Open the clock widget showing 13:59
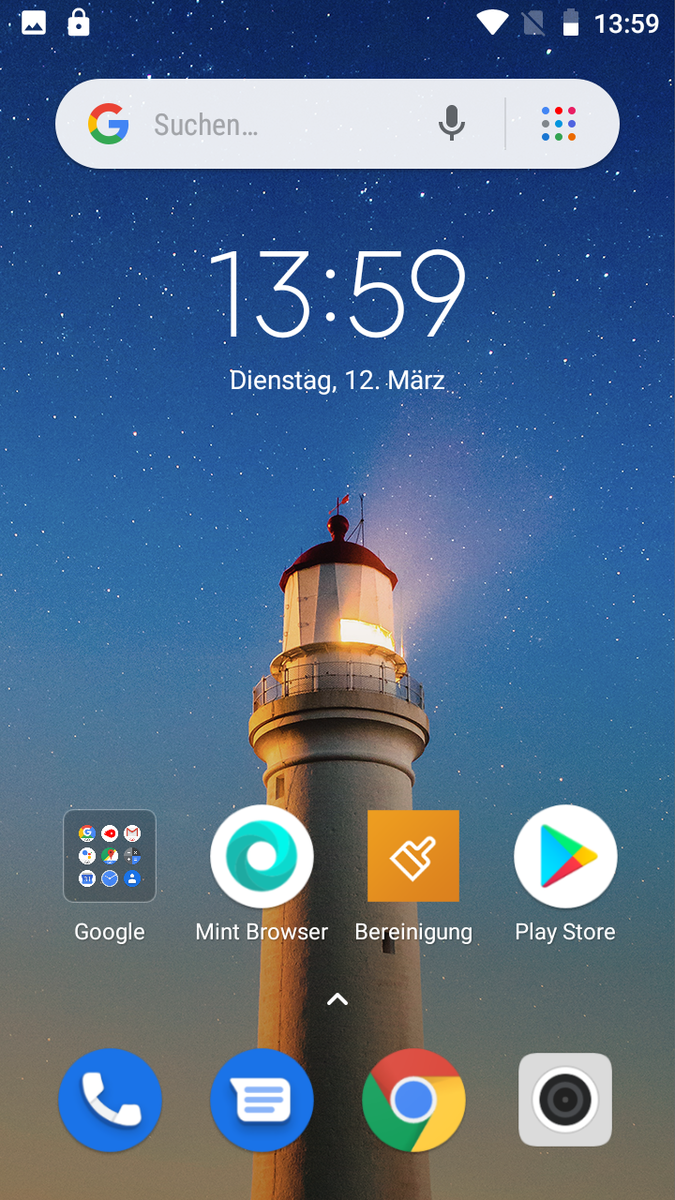 [x=337, y=297]
